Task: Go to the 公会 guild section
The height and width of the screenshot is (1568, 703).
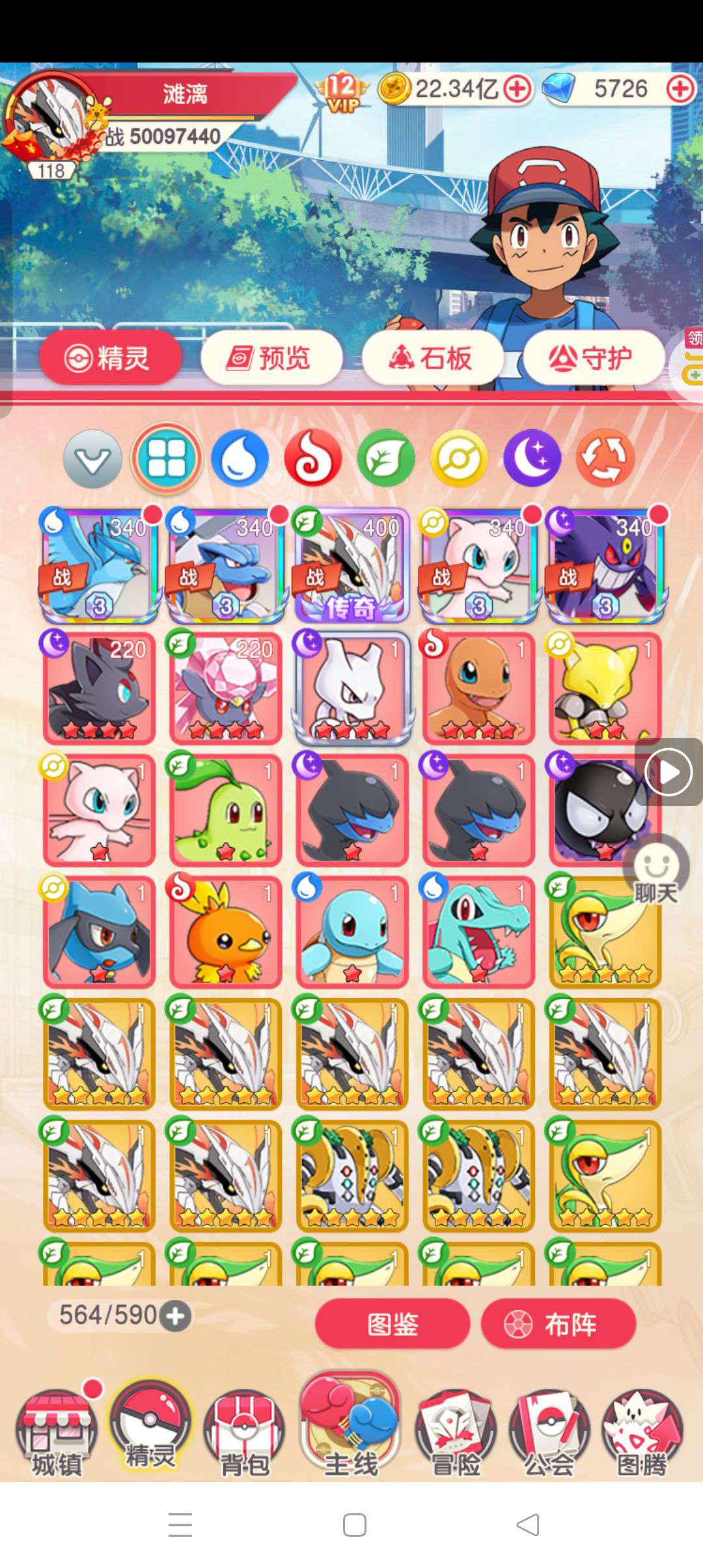Action: click(549, 1432)
